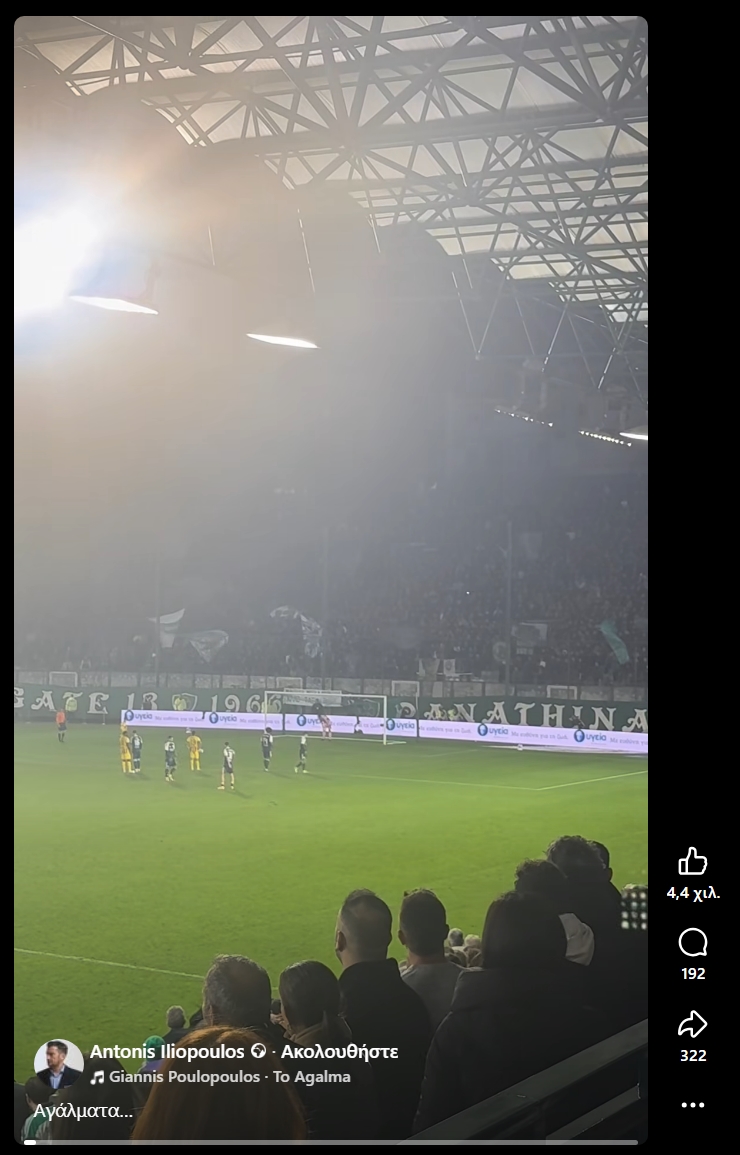This screenshot has height=1155, width=740.
Task: Open the three-dot more options menu
Action: coord(692,1105)
